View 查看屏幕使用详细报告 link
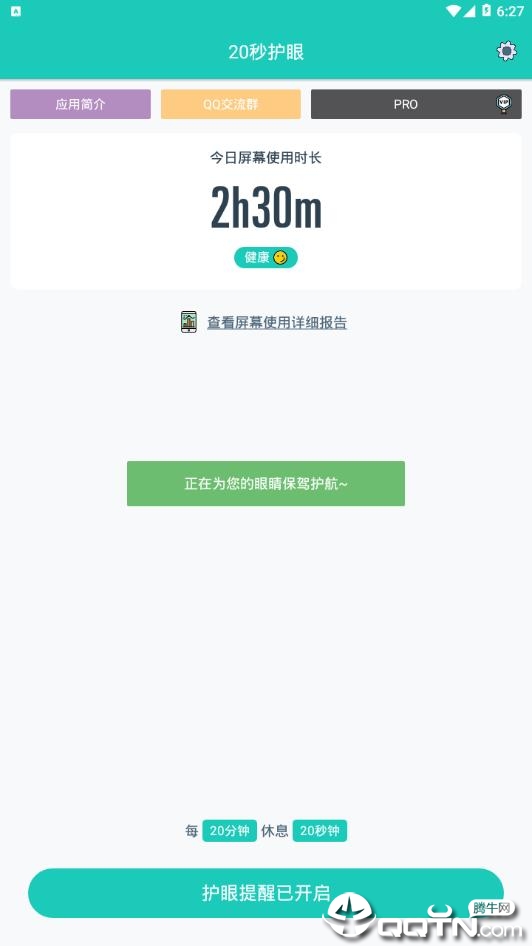 pos(277,323)
